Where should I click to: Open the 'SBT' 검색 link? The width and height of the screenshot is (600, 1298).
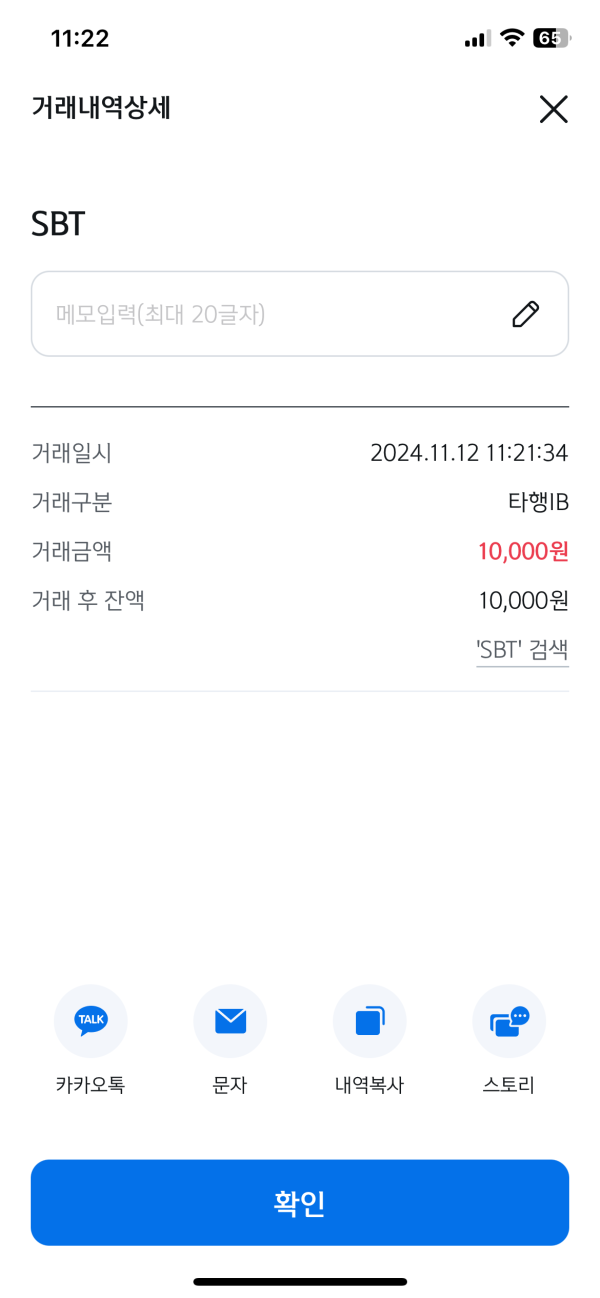coord(522,650)
